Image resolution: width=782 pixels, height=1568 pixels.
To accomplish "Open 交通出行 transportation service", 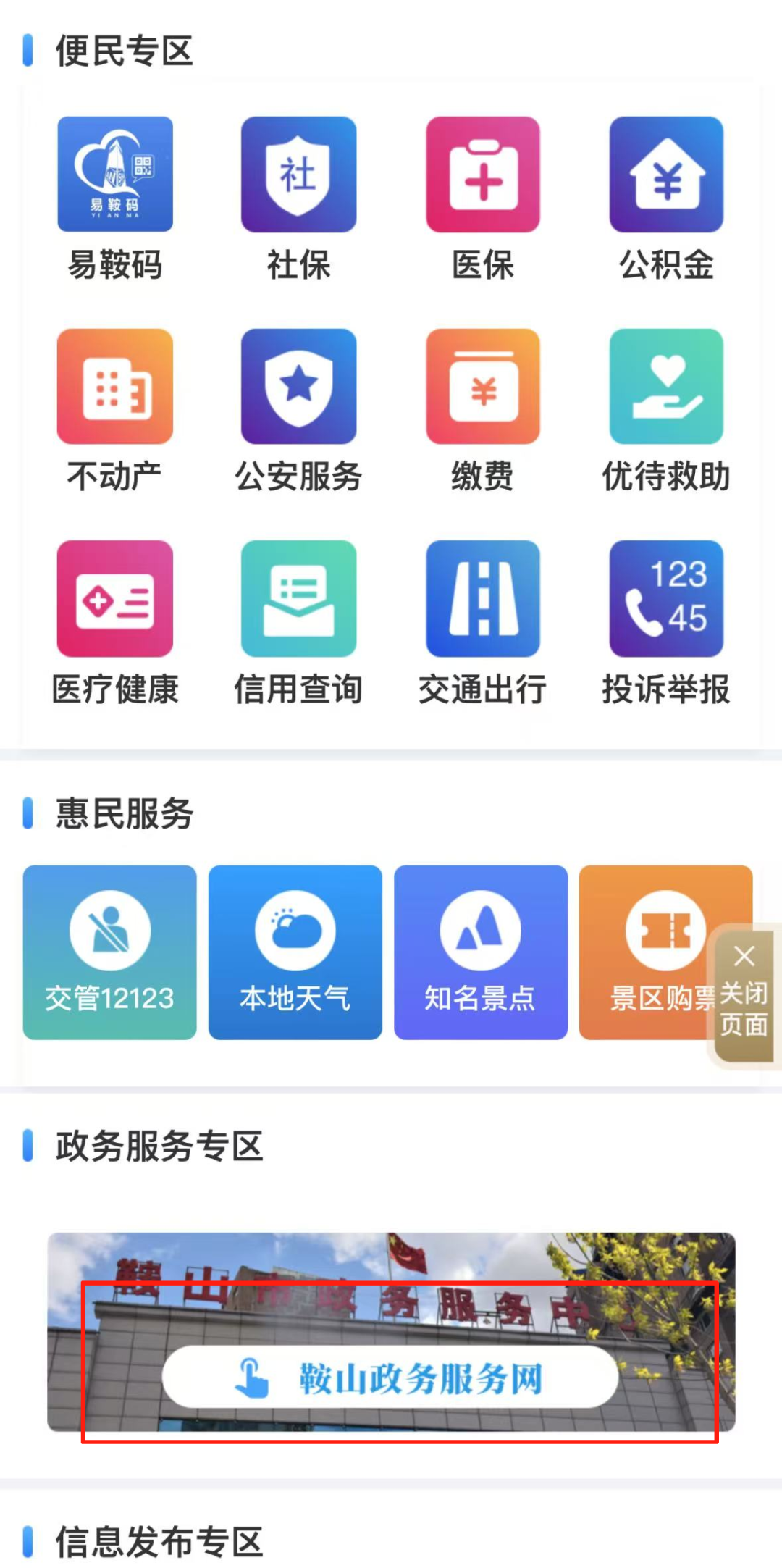I will 483,599.
